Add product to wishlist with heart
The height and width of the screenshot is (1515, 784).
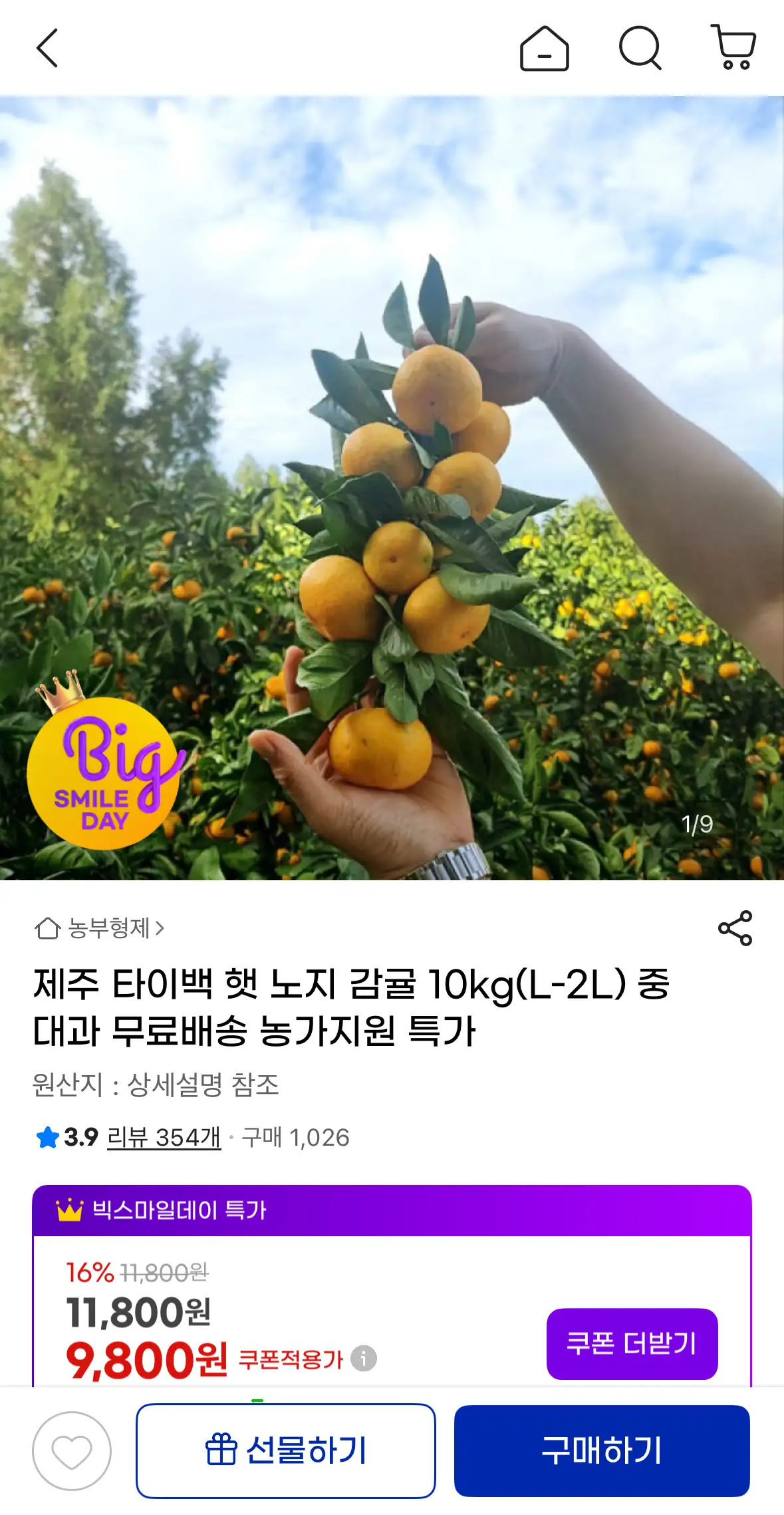point(72,1450)
